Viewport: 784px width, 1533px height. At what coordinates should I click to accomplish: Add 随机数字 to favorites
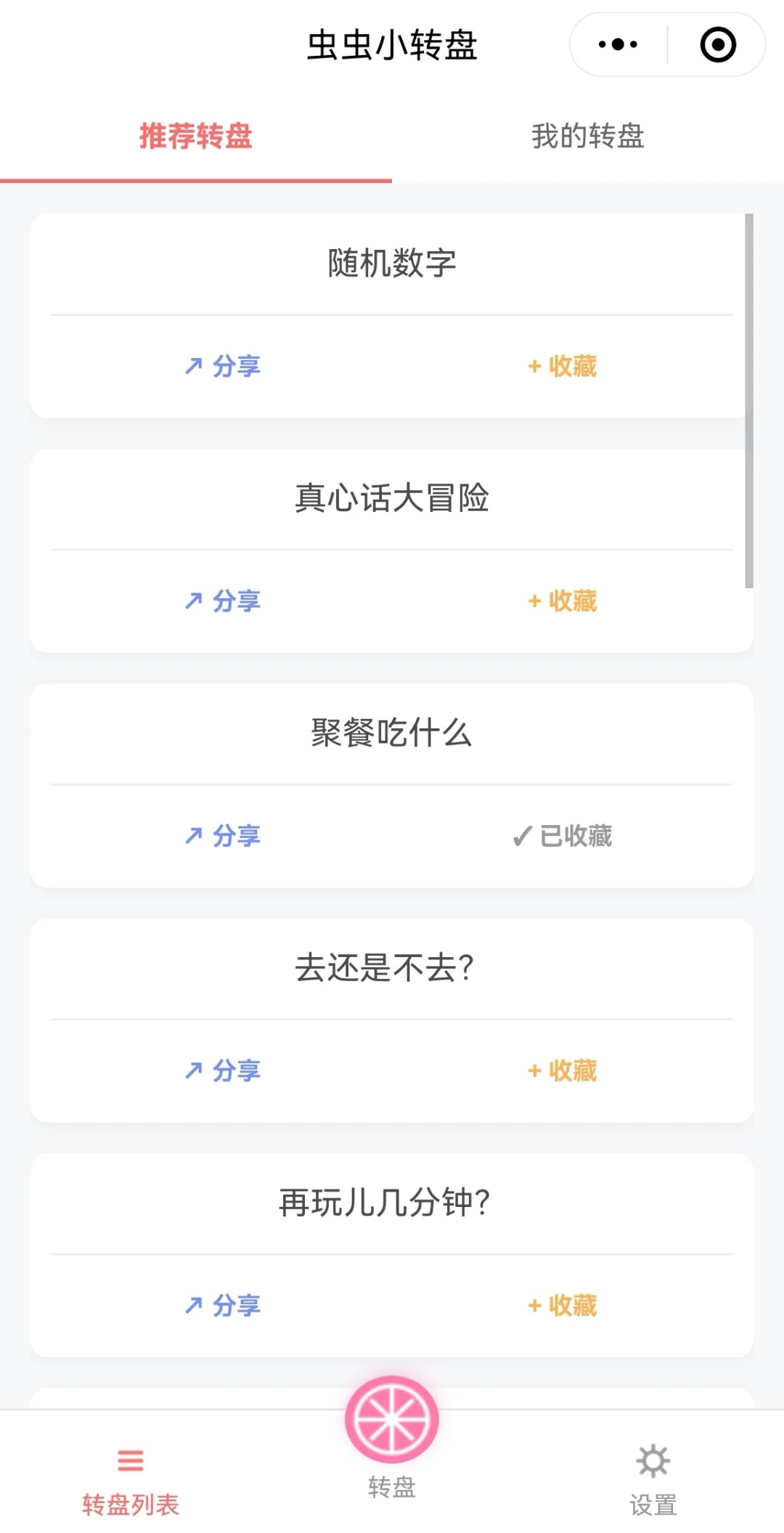[563, 366]
